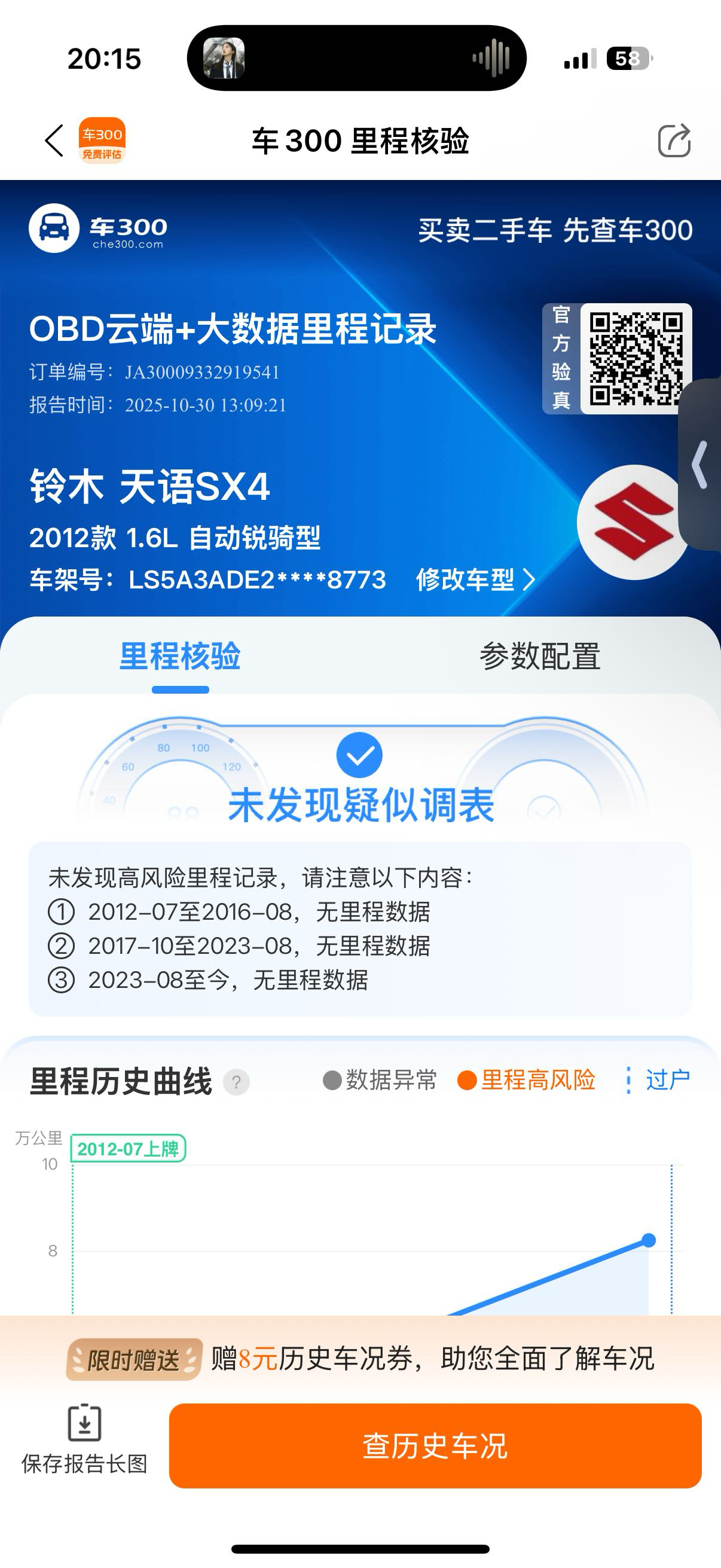Switch to the 参数配置 tab
The height and width of the screenshot is (1568, 721).
point(540,657)
